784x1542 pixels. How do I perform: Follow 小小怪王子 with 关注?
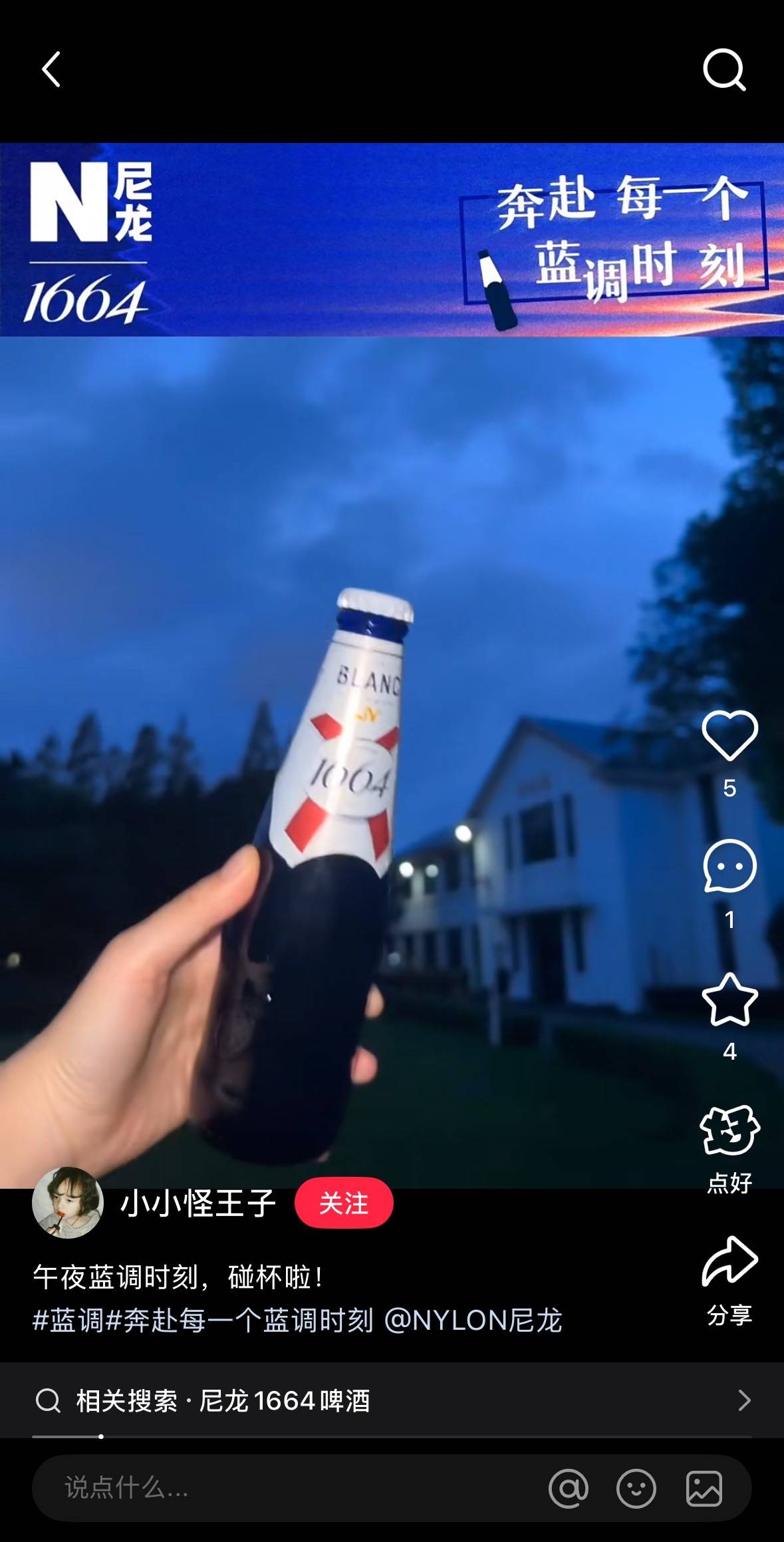point(343,1203)
